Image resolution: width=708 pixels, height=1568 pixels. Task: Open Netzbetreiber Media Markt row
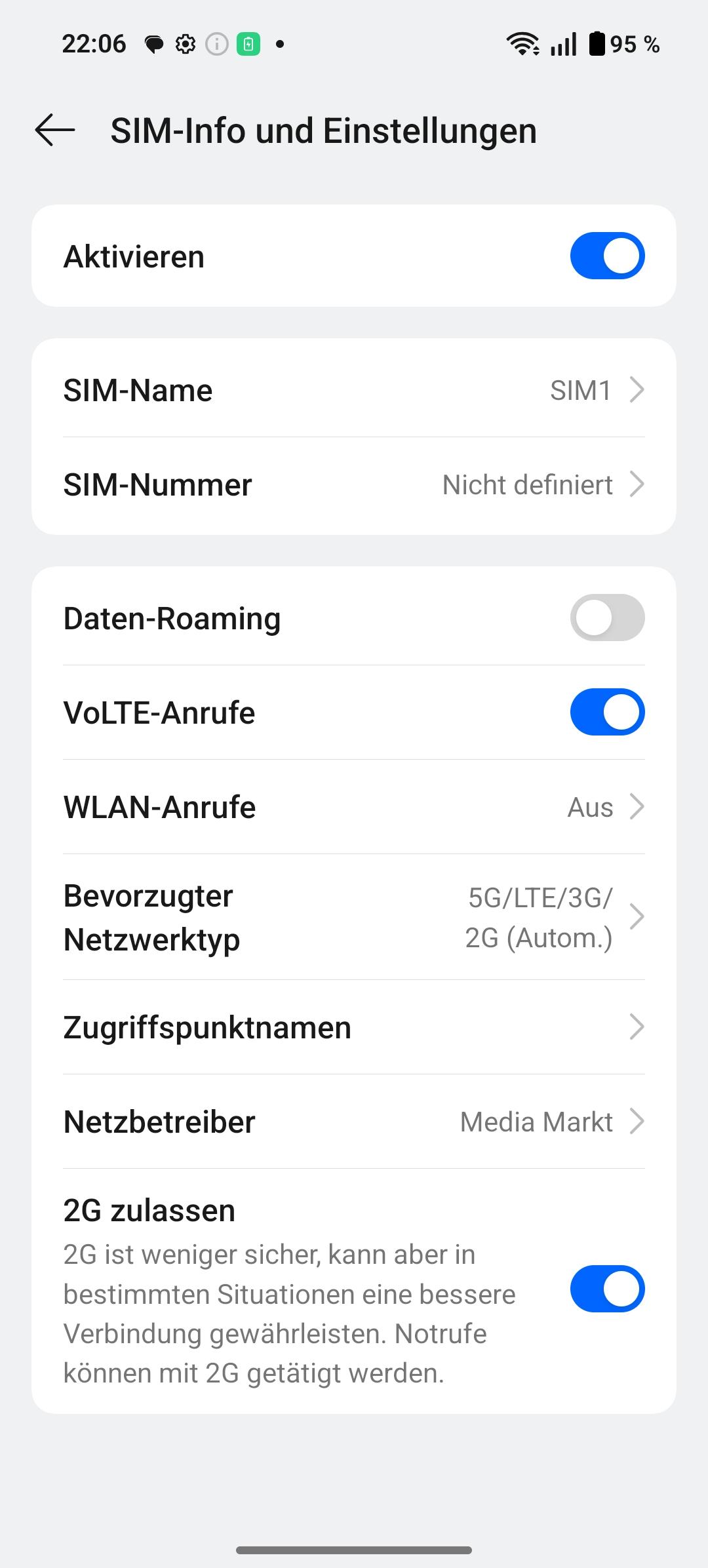click(x=354, y=1122)
